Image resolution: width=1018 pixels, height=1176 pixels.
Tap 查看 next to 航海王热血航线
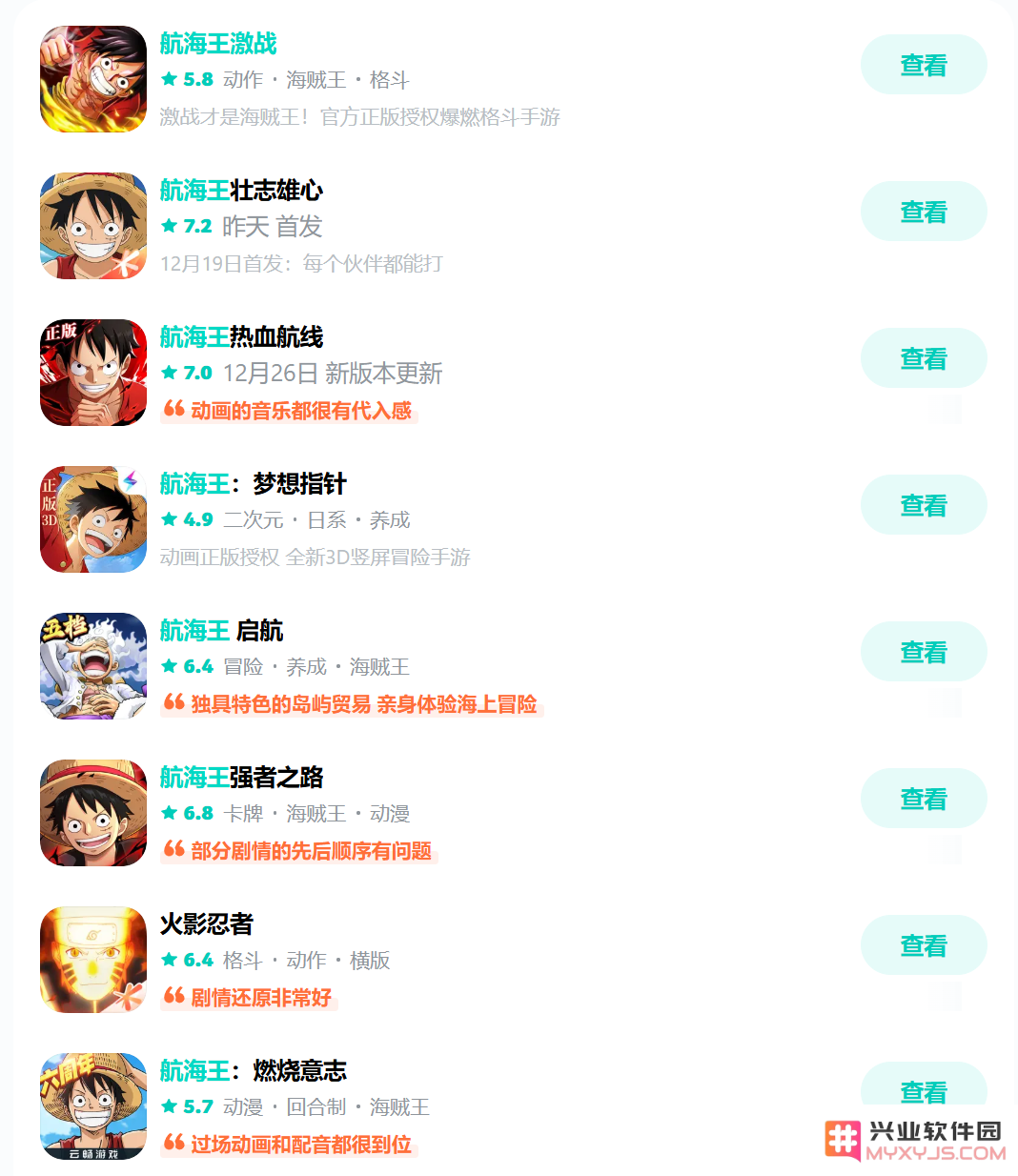click(923, 358)
